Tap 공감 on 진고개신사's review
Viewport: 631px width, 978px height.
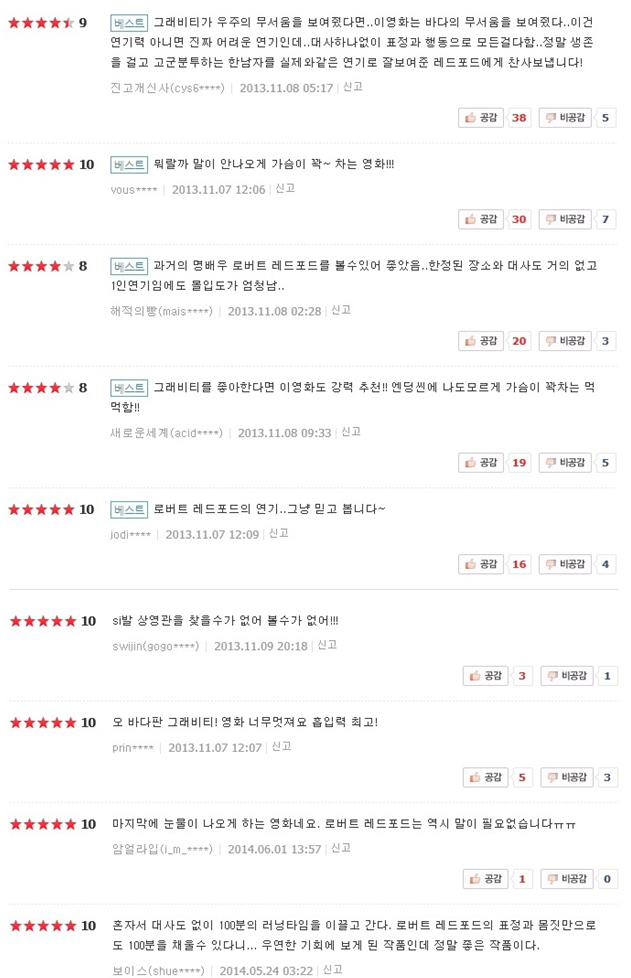tap(481, 118)
